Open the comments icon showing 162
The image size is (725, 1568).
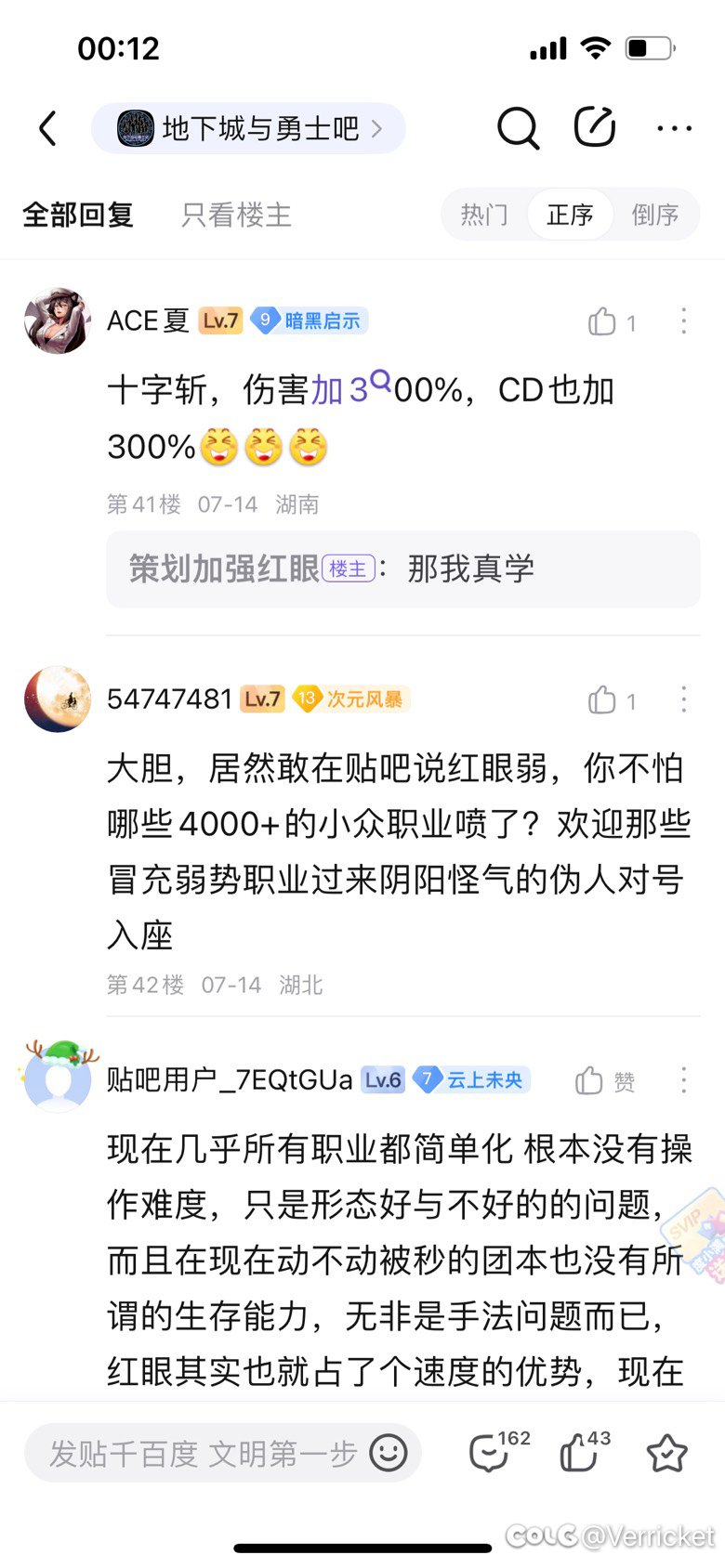(x=498, y=1451)
